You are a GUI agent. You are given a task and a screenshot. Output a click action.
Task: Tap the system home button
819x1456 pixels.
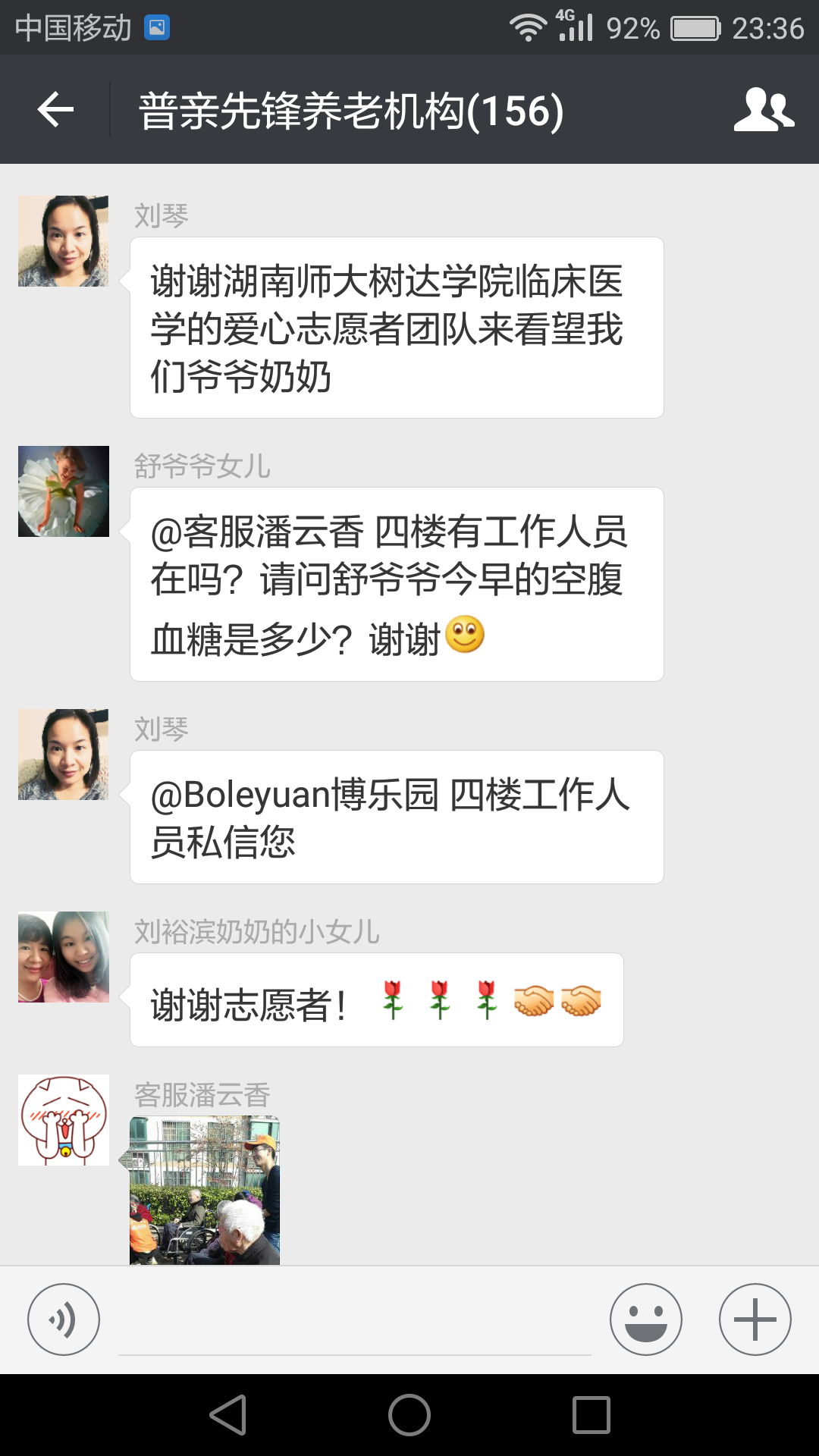[x=409, y=1415]
